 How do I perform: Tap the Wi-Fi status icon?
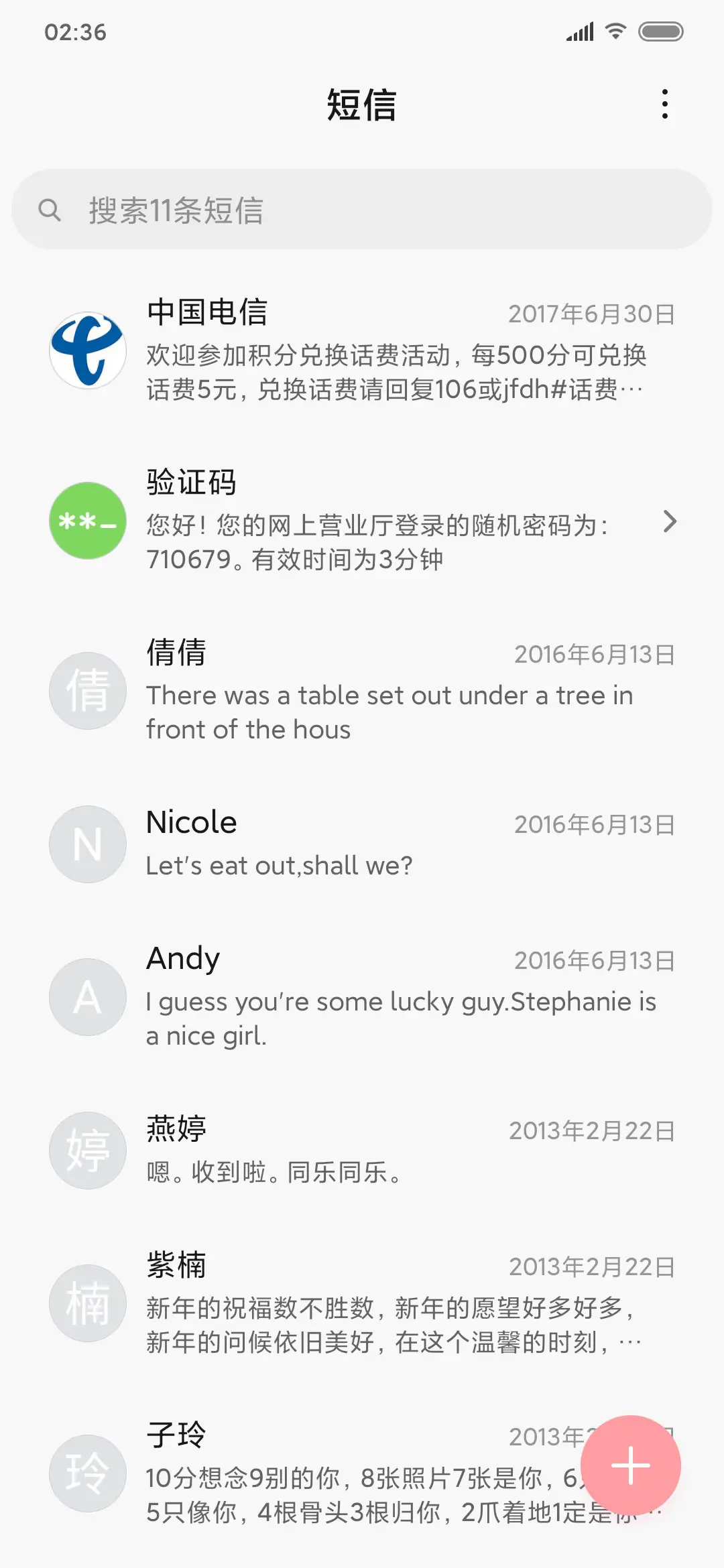click(x=614, y=29)
